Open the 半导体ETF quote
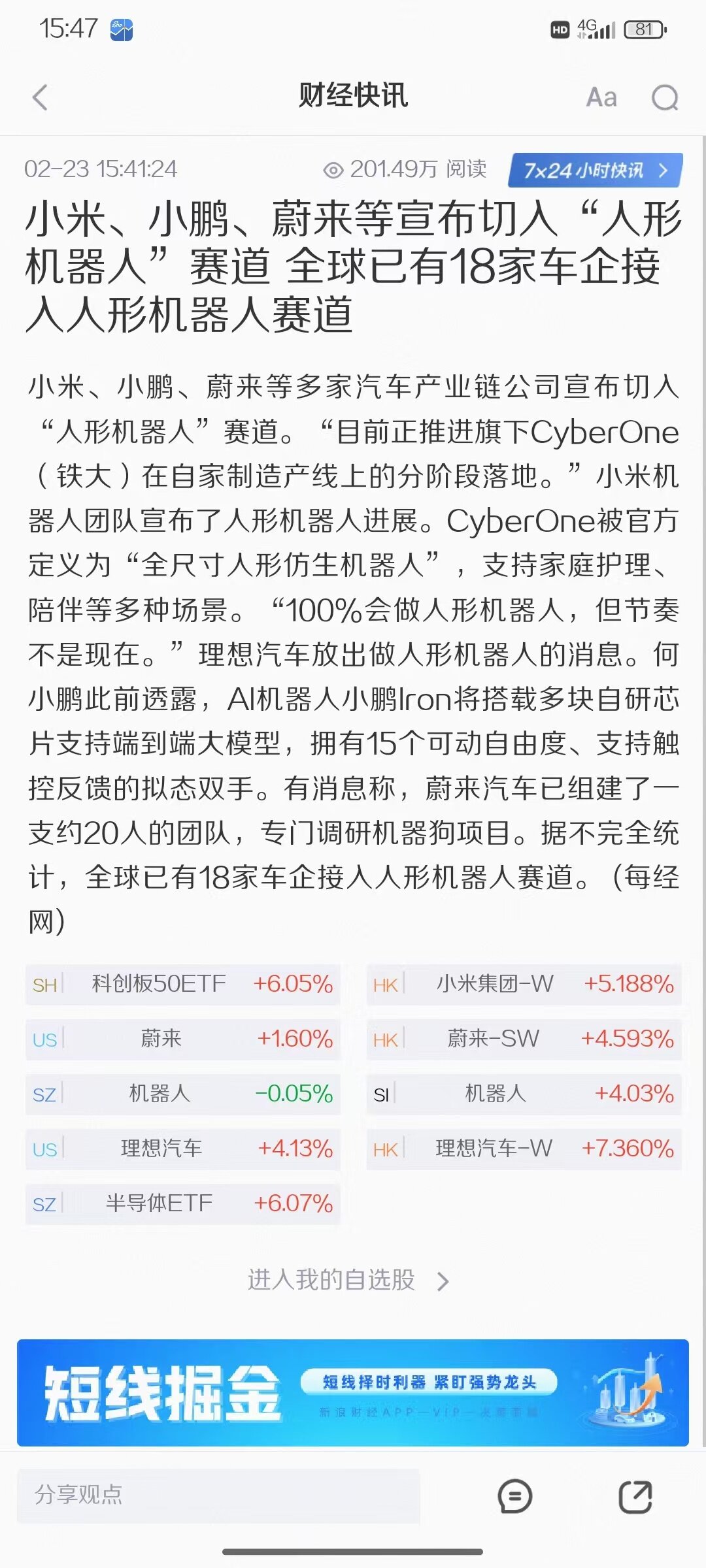 (183, 1203)
